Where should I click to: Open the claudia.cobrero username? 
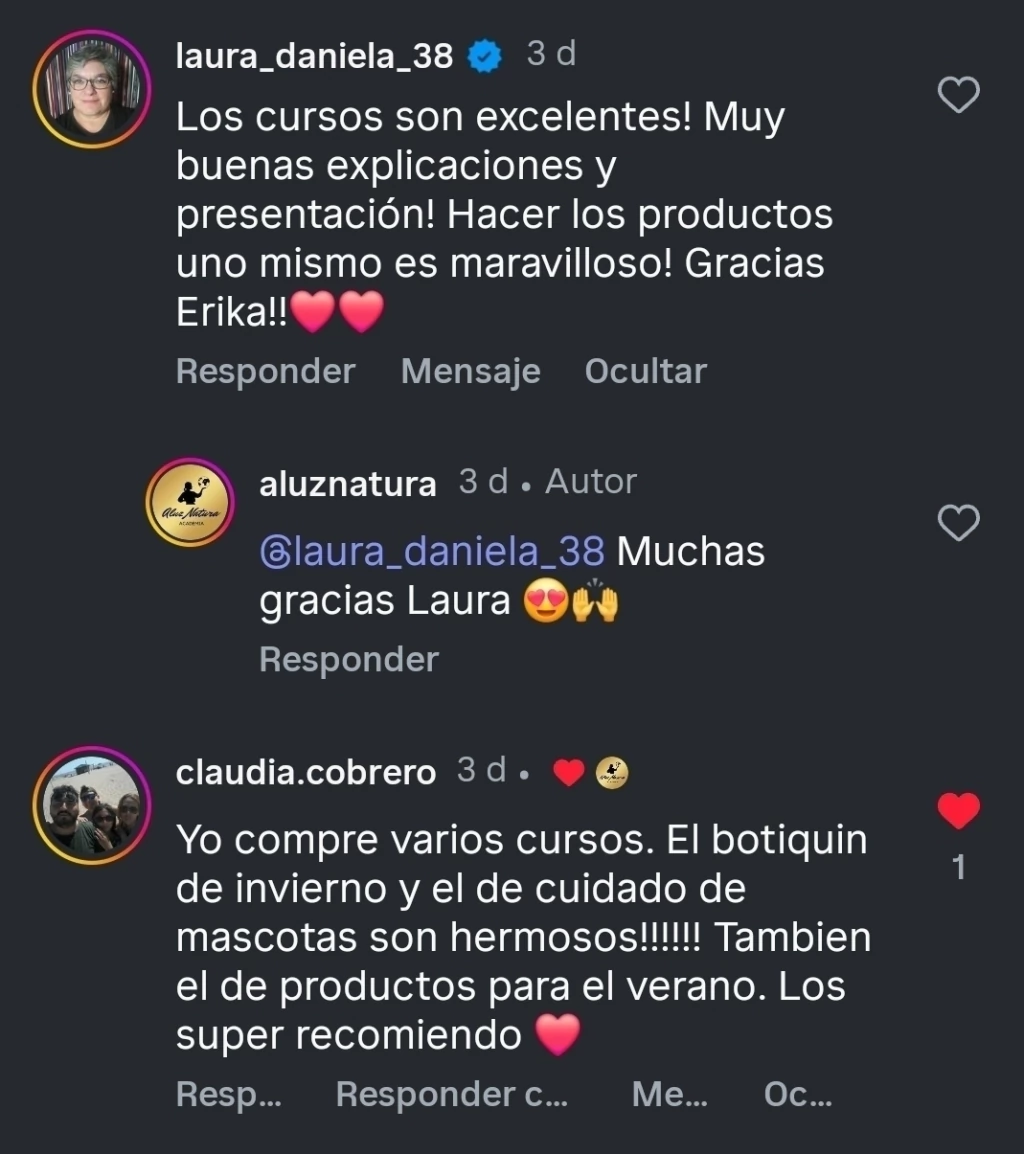coord(305,773)
